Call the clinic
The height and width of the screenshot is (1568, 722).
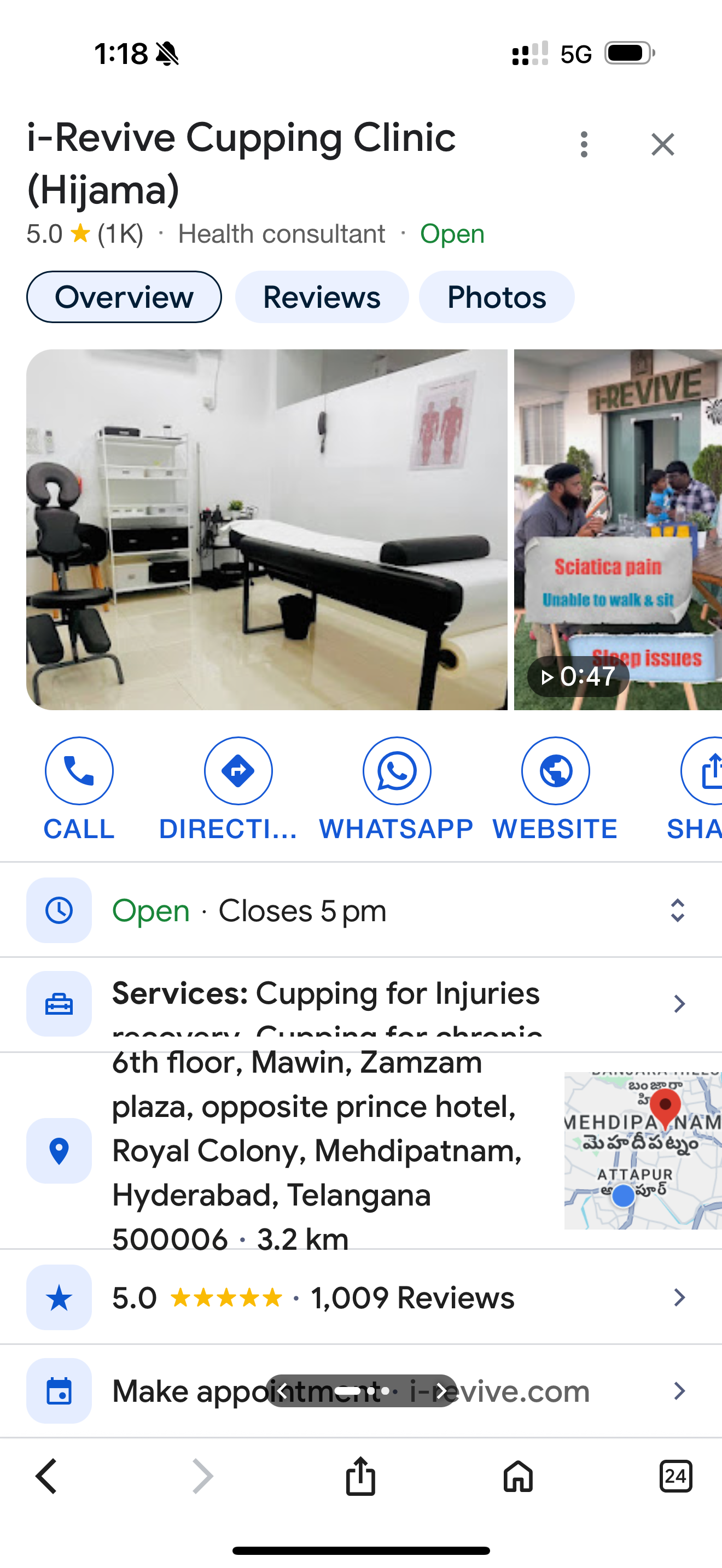(x=79, y=771)
